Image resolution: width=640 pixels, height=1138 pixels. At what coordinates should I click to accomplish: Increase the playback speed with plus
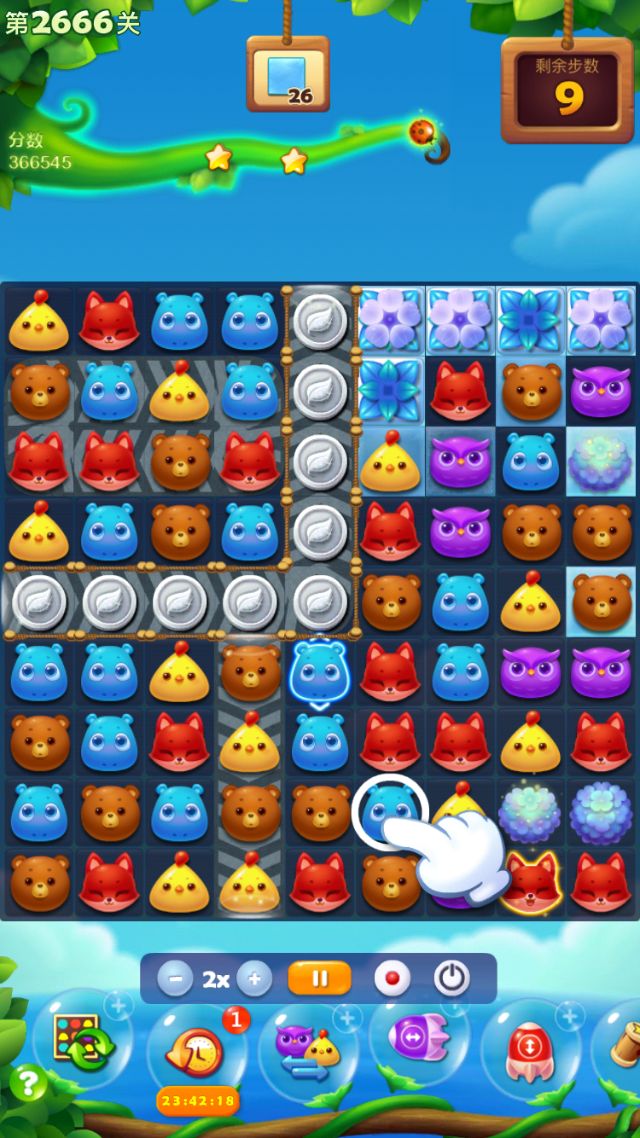click(x=255, y=978)
